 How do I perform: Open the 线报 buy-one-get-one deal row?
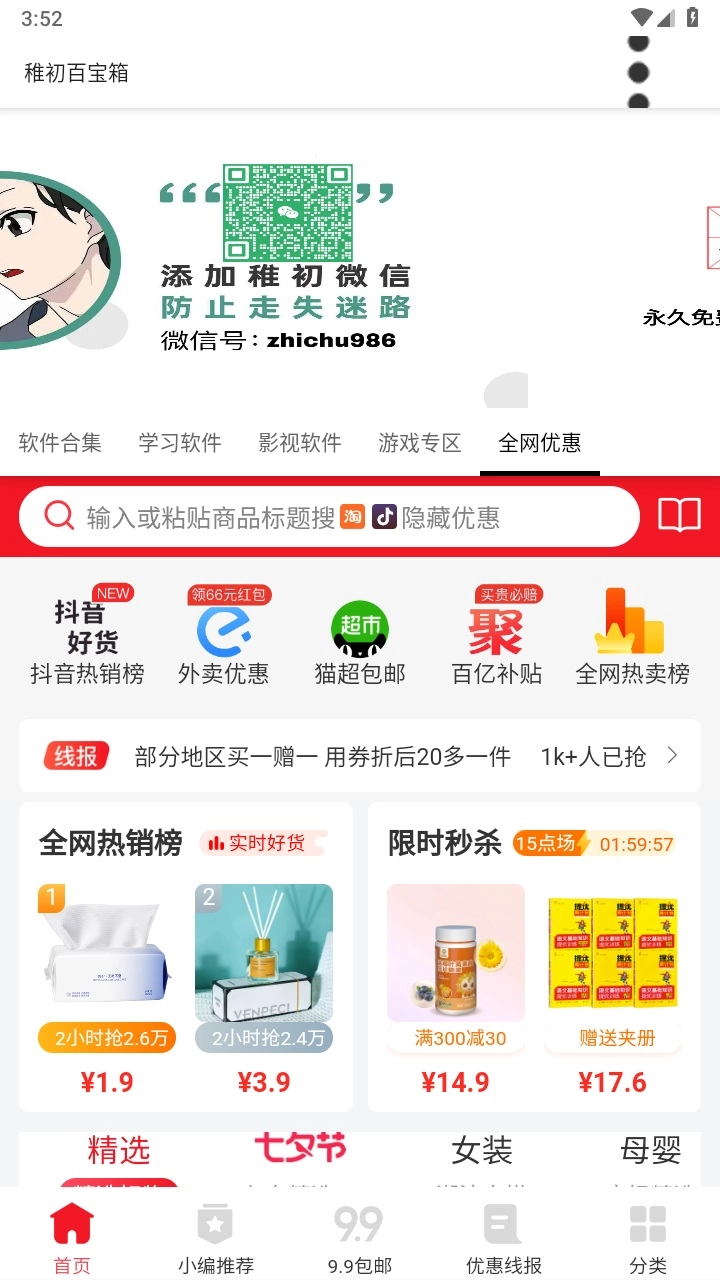point(360,756)
